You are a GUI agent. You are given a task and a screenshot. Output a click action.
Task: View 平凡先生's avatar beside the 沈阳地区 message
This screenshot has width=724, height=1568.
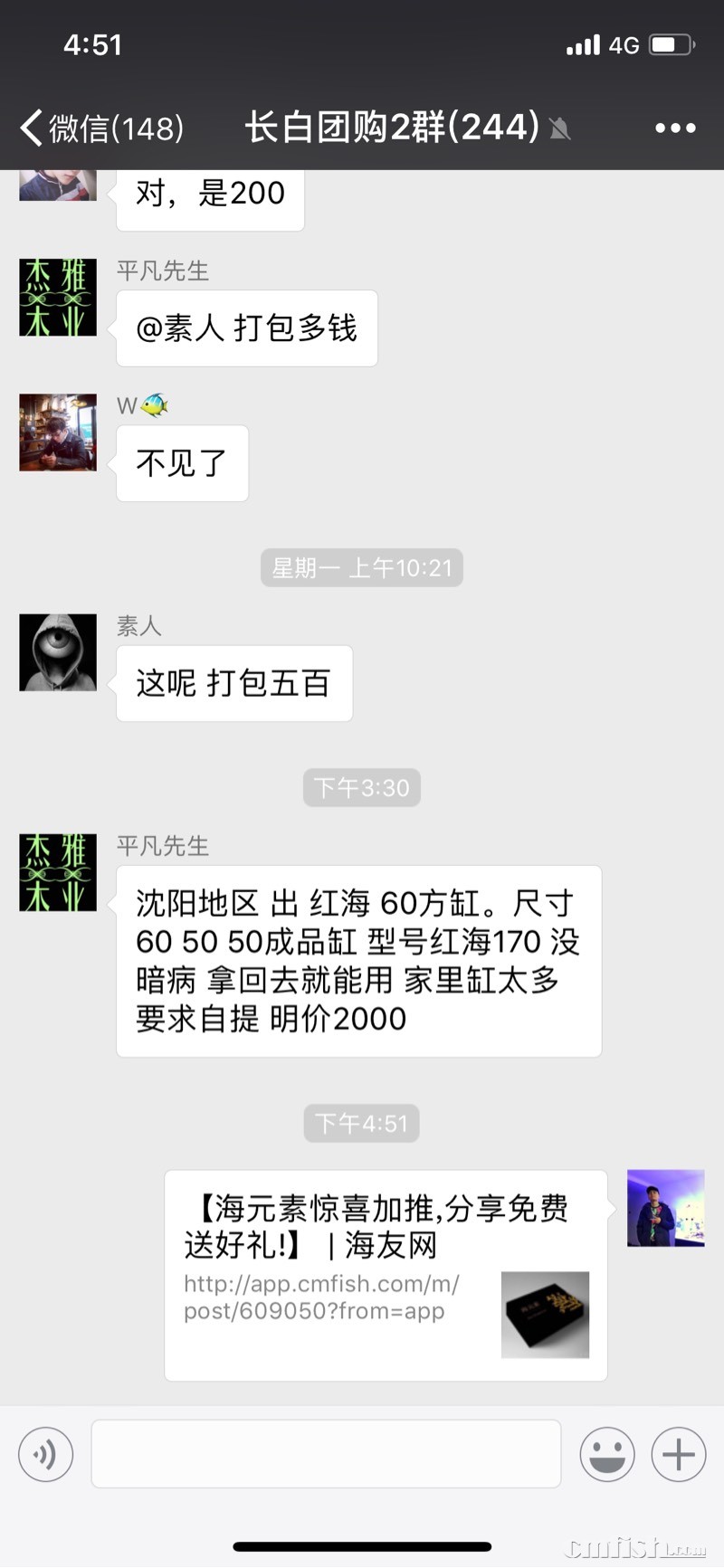(58, 872)
